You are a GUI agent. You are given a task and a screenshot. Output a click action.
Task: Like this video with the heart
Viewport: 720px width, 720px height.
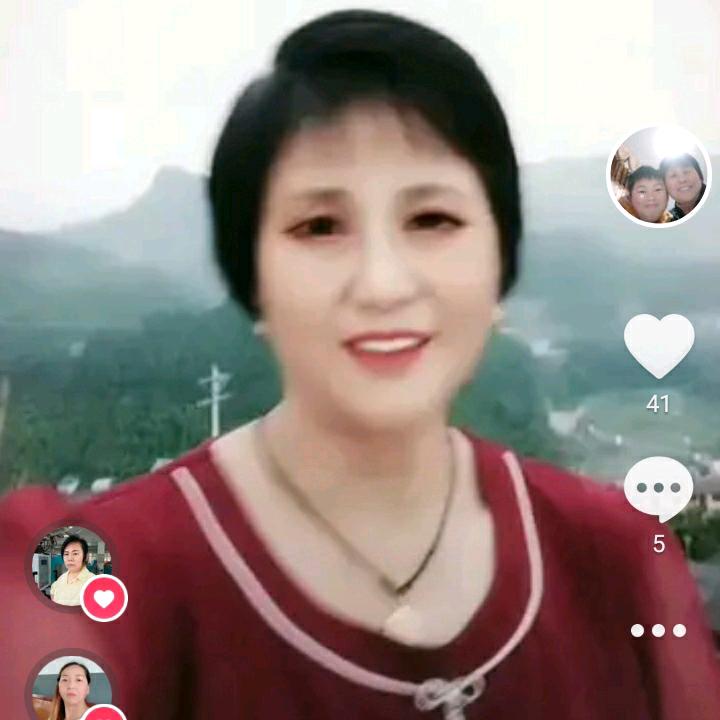point(659,345)
